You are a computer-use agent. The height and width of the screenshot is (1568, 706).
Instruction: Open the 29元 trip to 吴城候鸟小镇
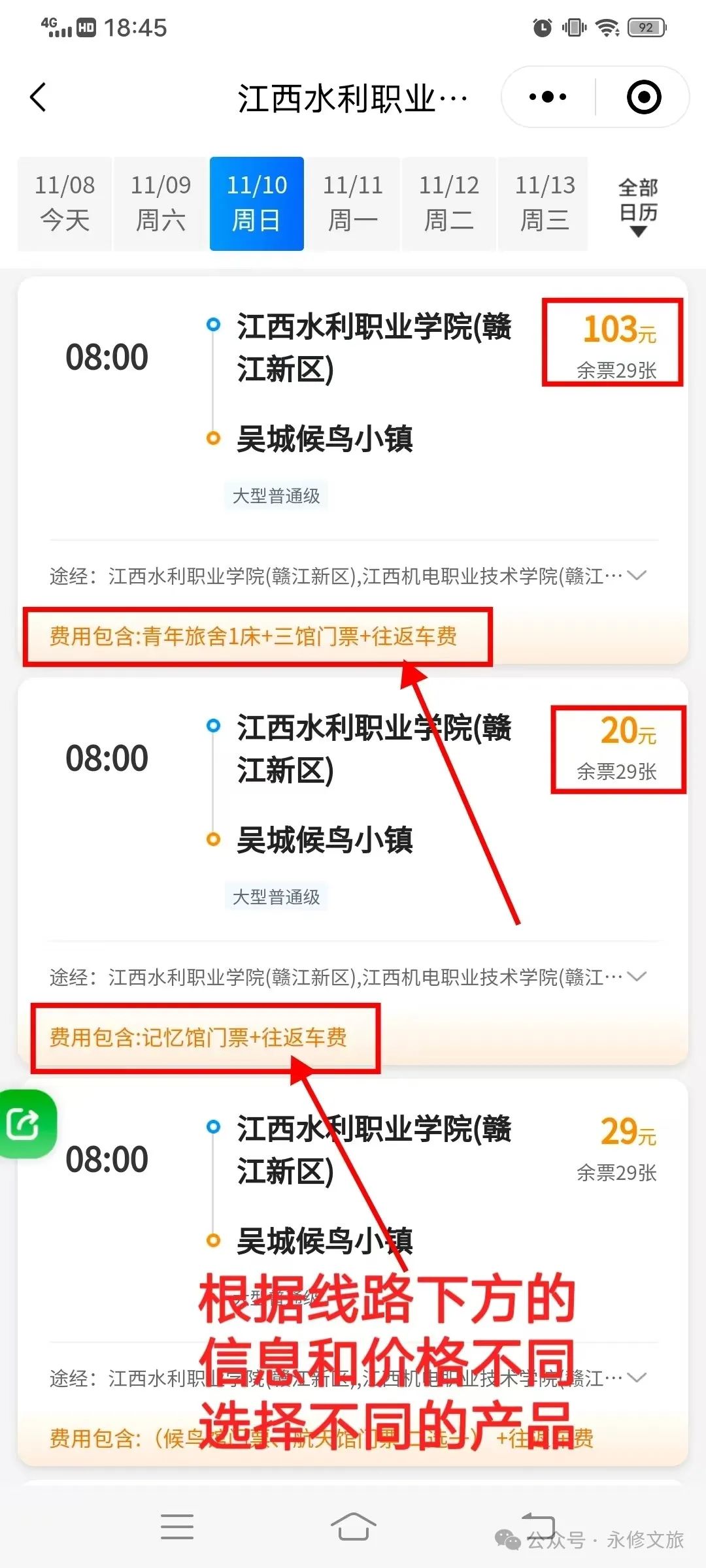tap(353, 1273)
